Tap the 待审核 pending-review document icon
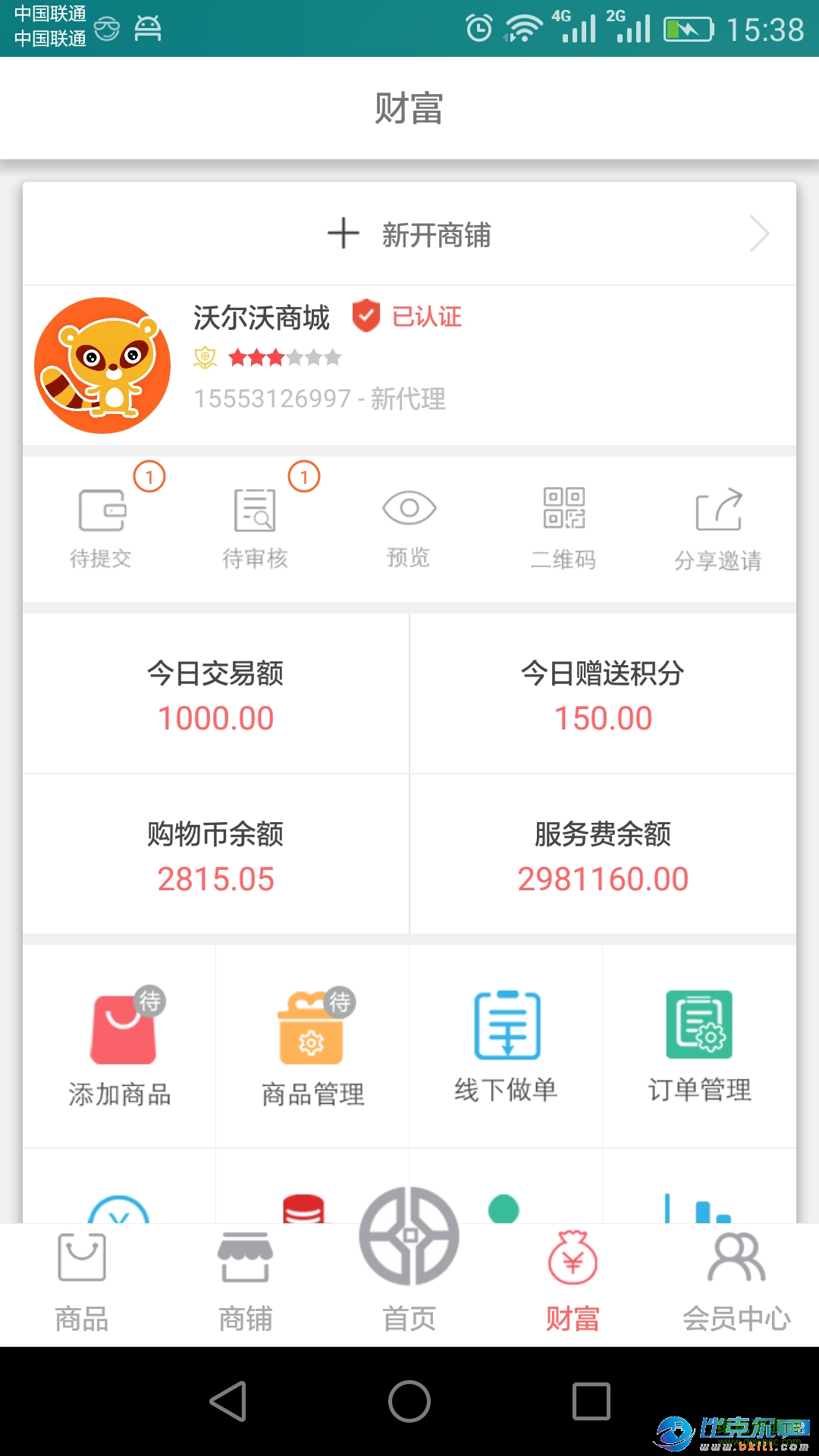The width and height of the screenshot is (819, 1456). tap(256, 512)
